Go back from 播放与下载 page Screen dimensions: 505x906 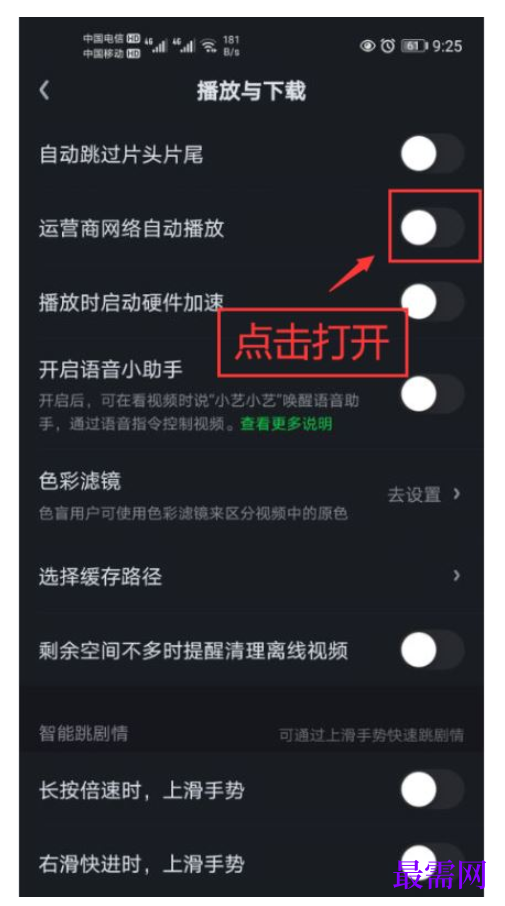[x=44, y=91]
